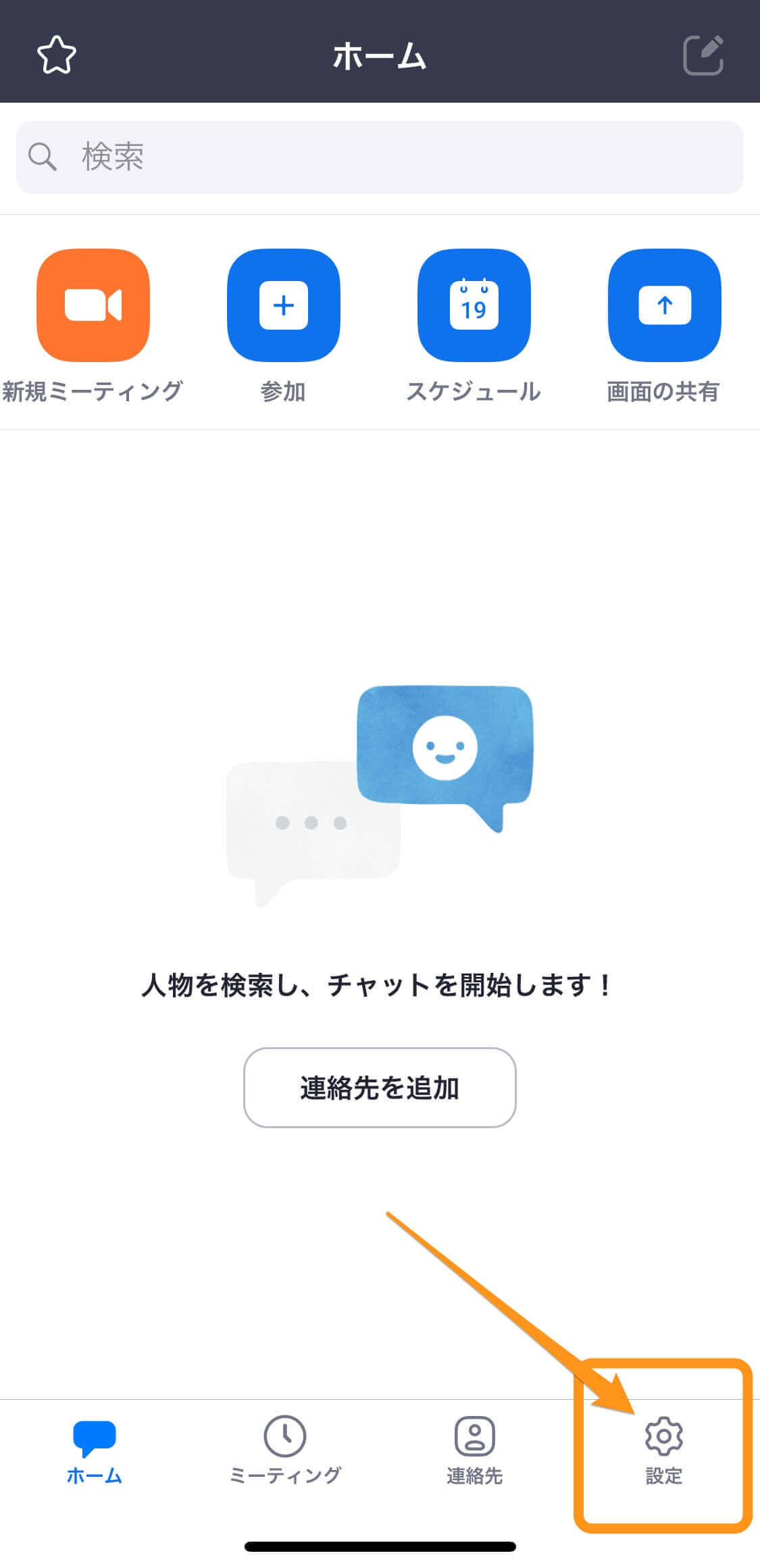Tap the 参加 button to join
The width and height of the screenshot is (760, 1568).
click(284, 305)
